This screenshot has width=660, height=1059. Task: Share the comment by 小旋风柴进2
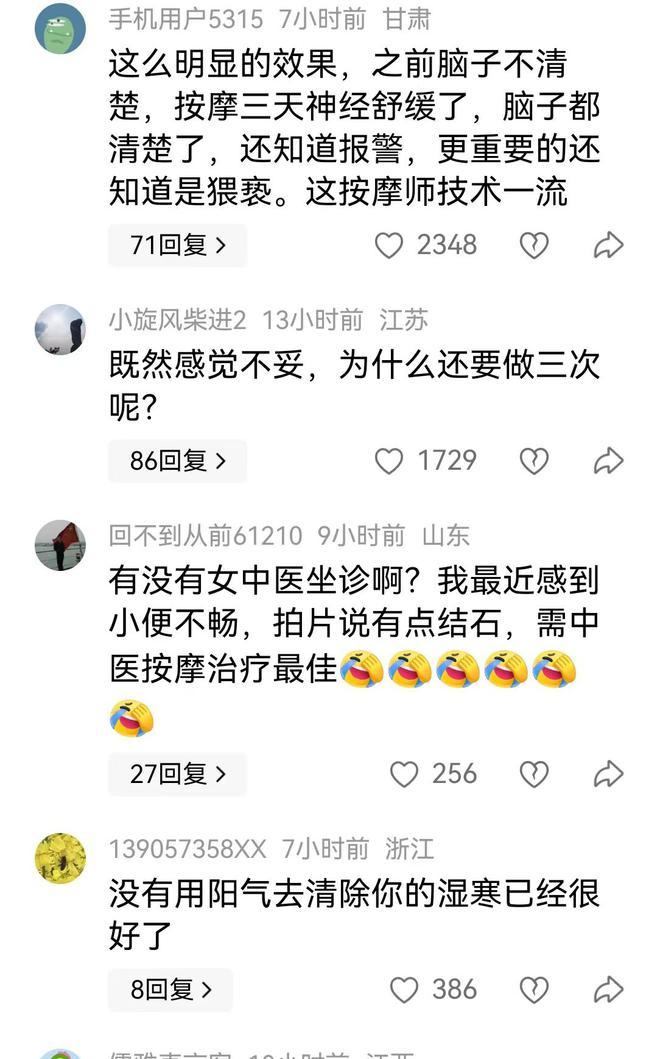pos(608,461)
